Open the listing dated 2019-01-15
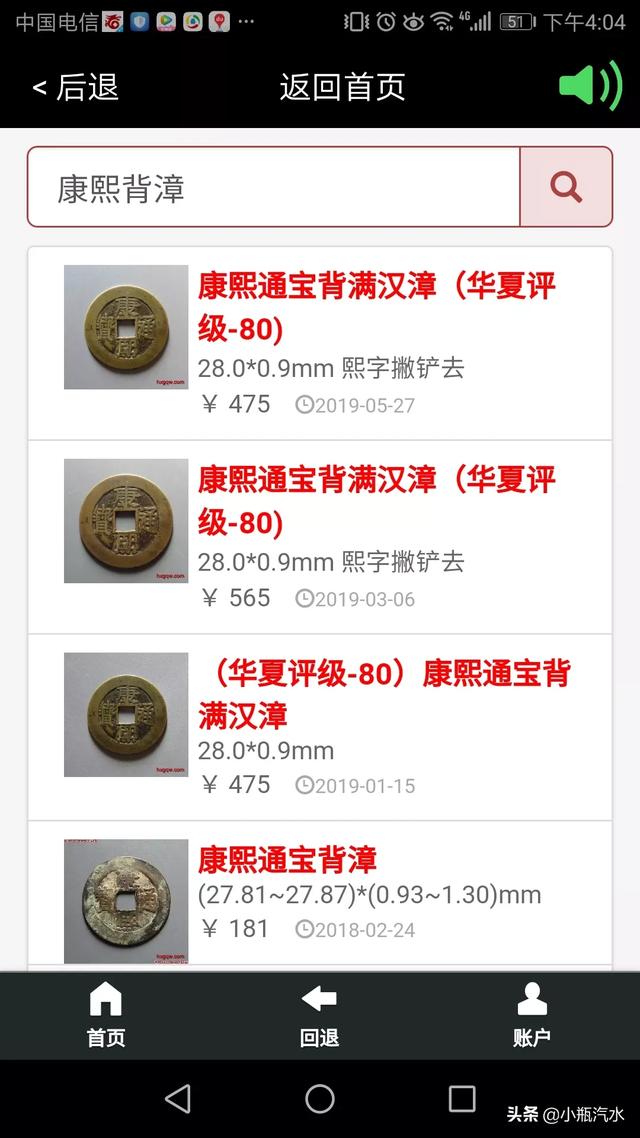Viewport: 640px width, 1138px height. click(x=320, y=727)
